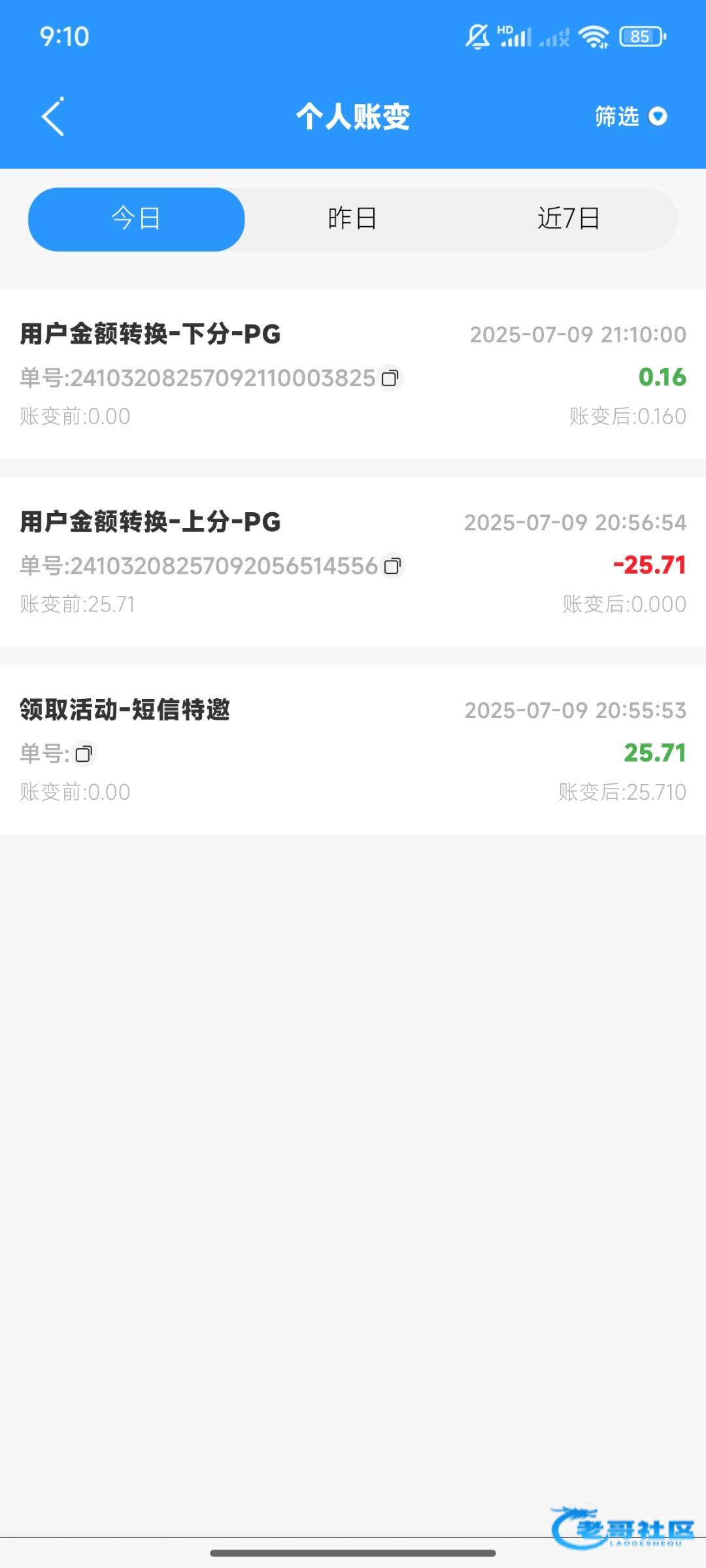The width and height of the screenshot is (706, 1568).
Task: Copy order number of 上分-PG record
Action: pyautogui.click(x=392, y=566)
